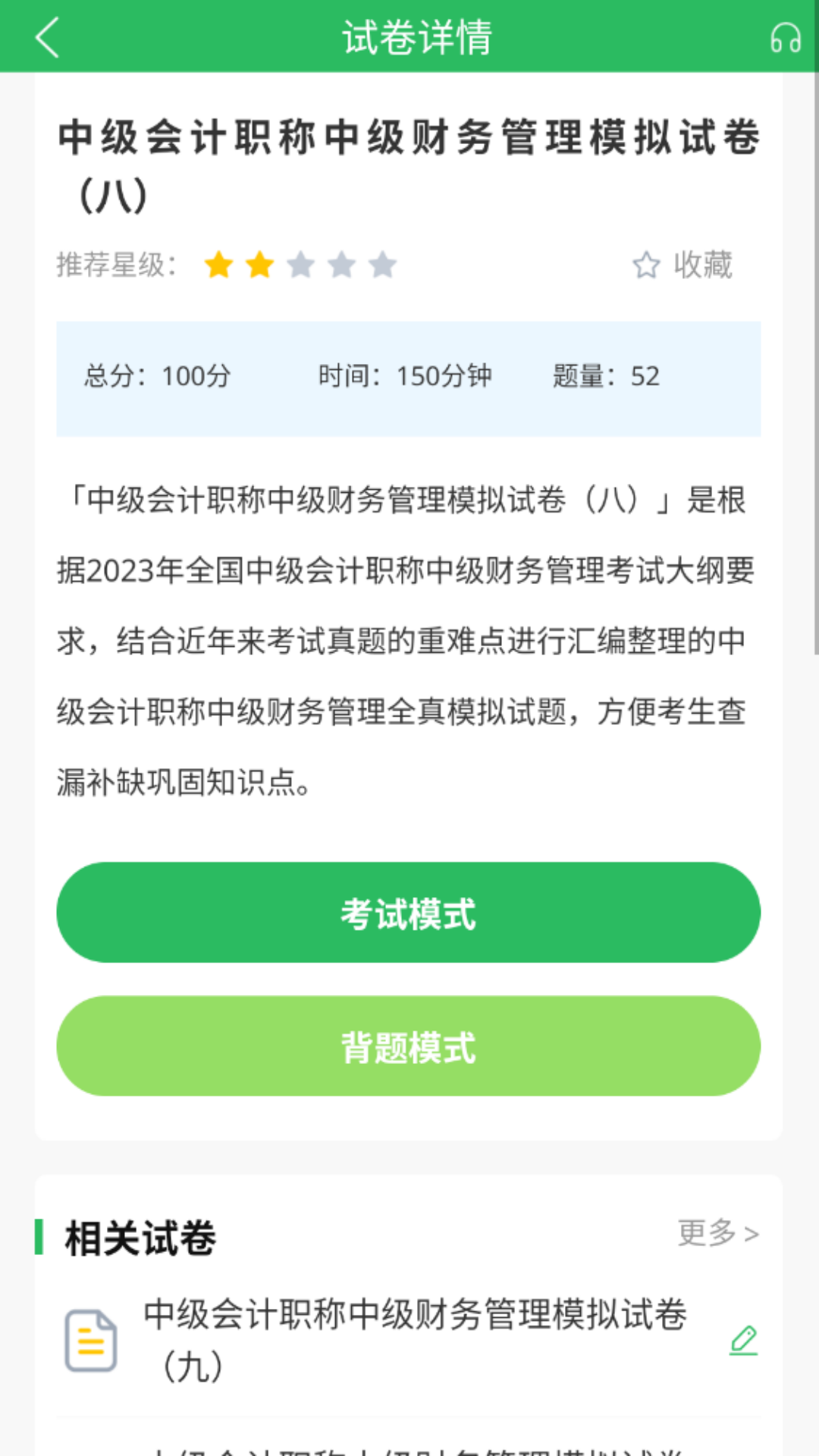Go back from the exam details page

tap(47, 38)
